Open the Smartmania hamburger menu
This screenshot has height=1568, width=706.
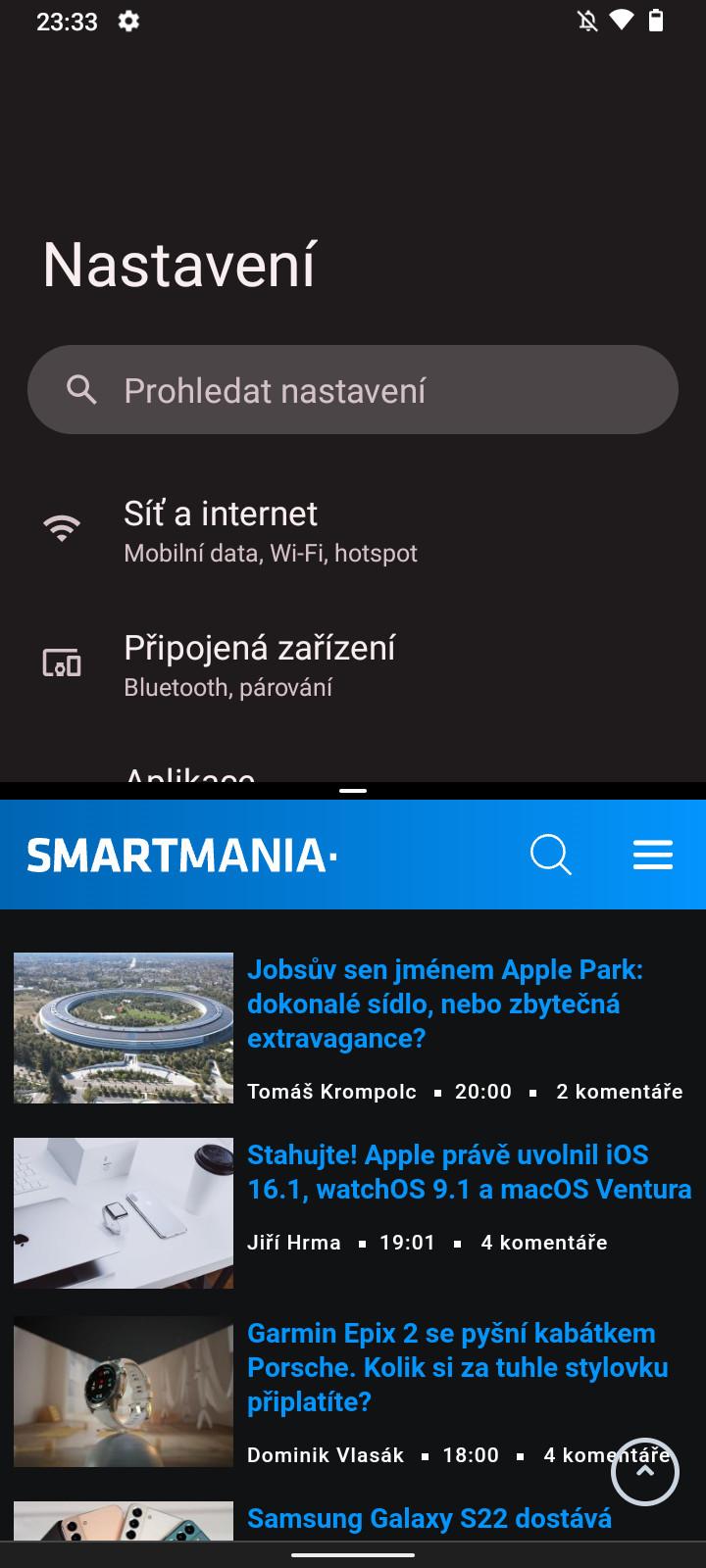coord(652,855)
